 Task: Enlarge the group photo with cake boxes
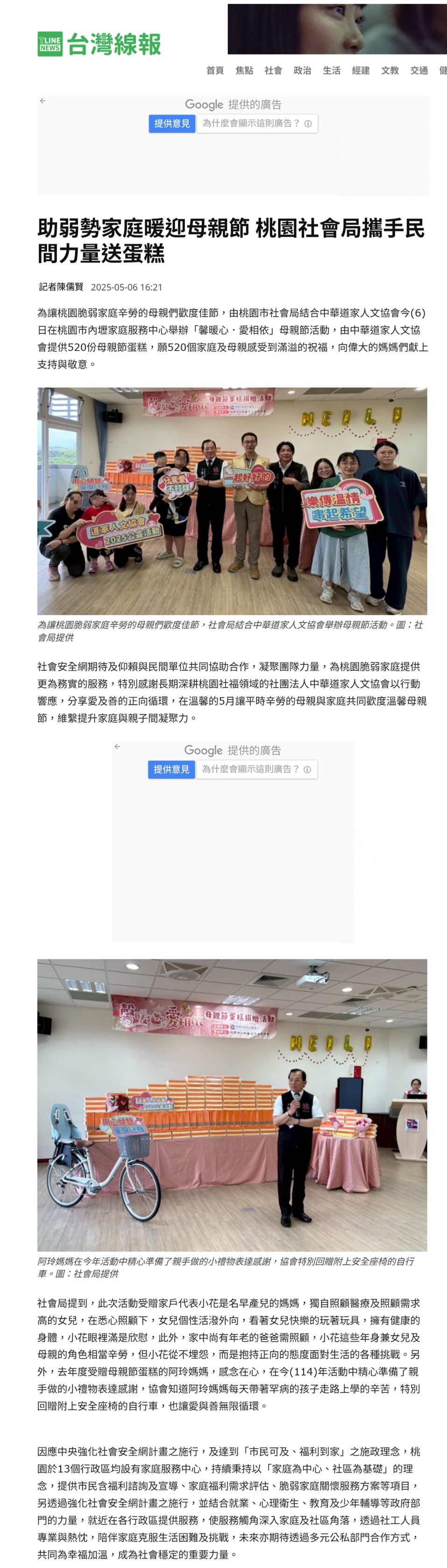232,501
